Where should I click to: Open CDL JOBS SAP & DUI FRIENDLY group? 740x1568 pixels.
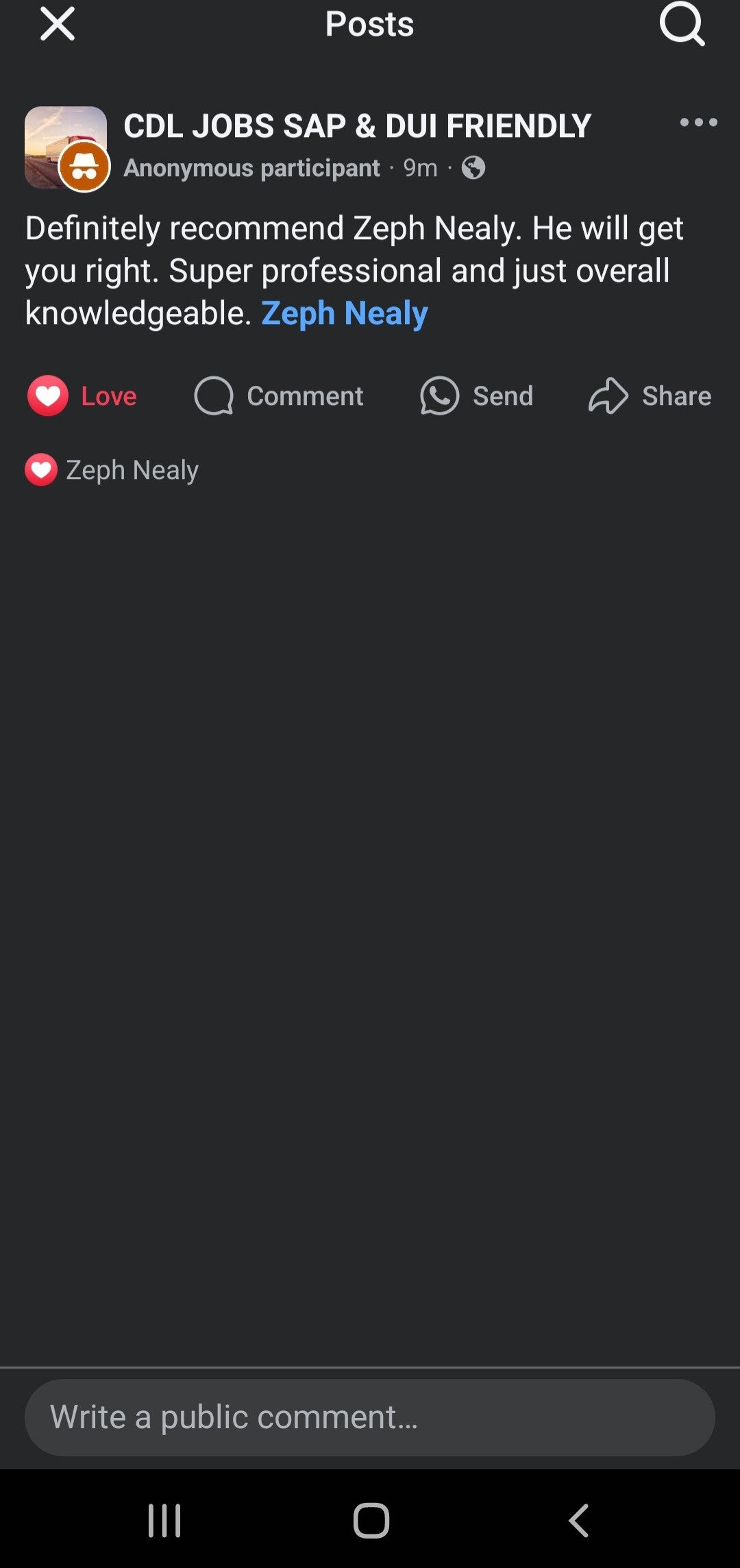356,126
